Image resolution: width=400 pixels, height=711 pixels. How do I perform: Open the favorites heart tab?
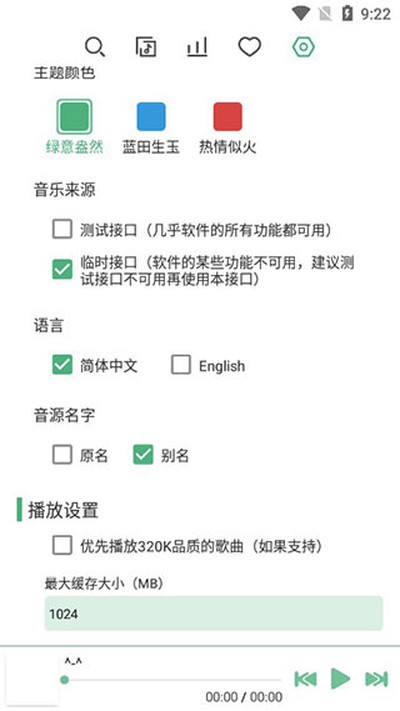pos(249,47)
